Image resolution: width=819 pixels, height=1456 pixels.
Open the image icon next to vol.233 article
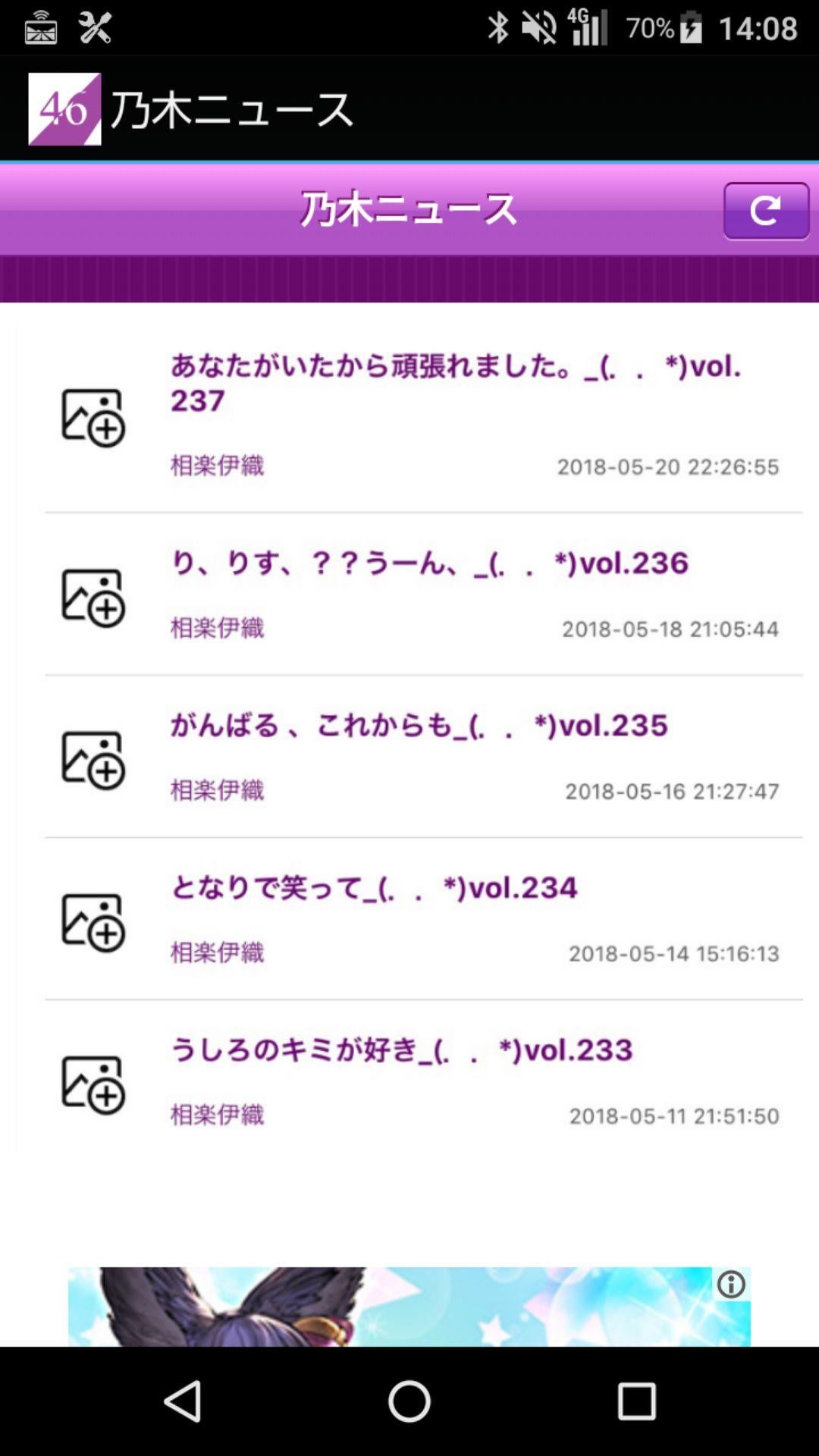[x=92, y=1082]
